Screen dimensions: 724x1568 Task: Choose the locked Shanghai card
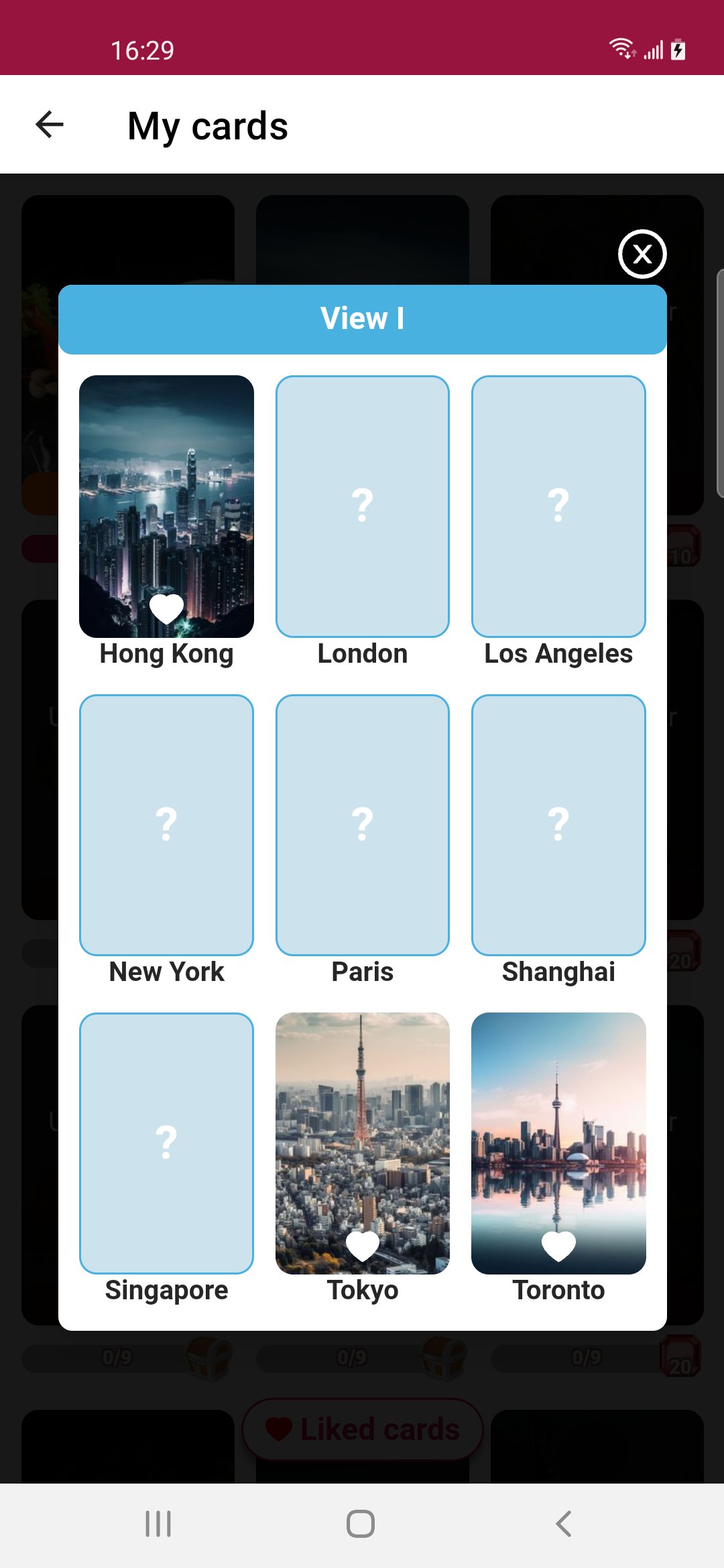click(x=558, y=824)
